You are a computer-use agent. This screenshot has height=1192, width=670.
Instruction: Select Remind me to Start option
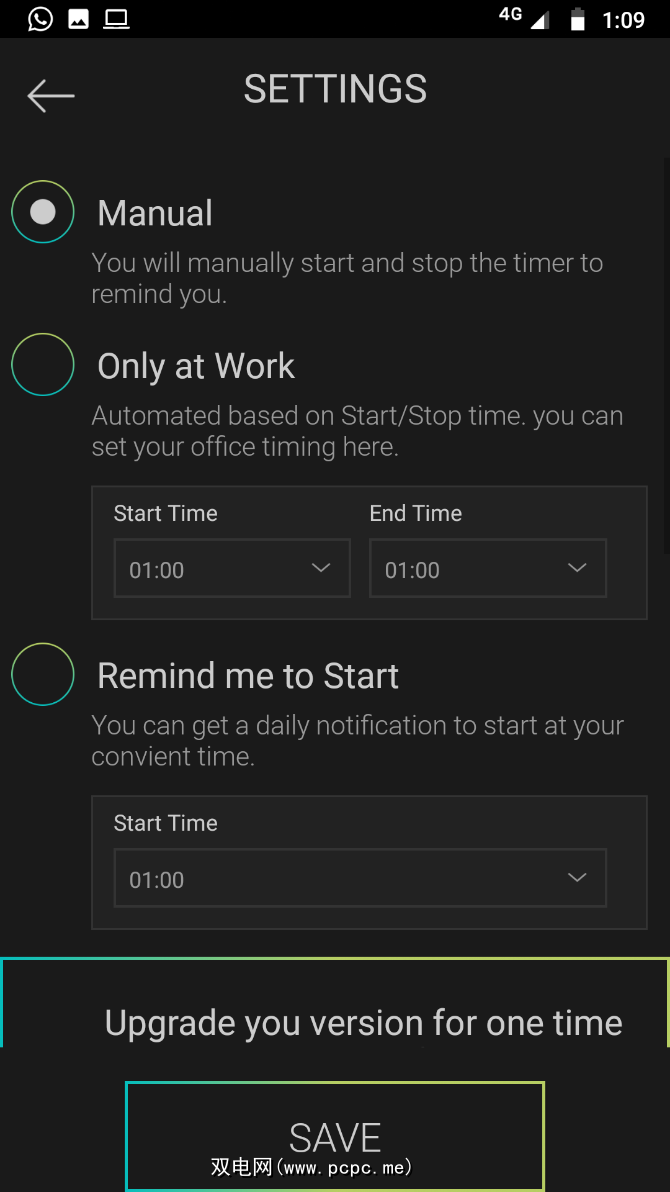43,675
